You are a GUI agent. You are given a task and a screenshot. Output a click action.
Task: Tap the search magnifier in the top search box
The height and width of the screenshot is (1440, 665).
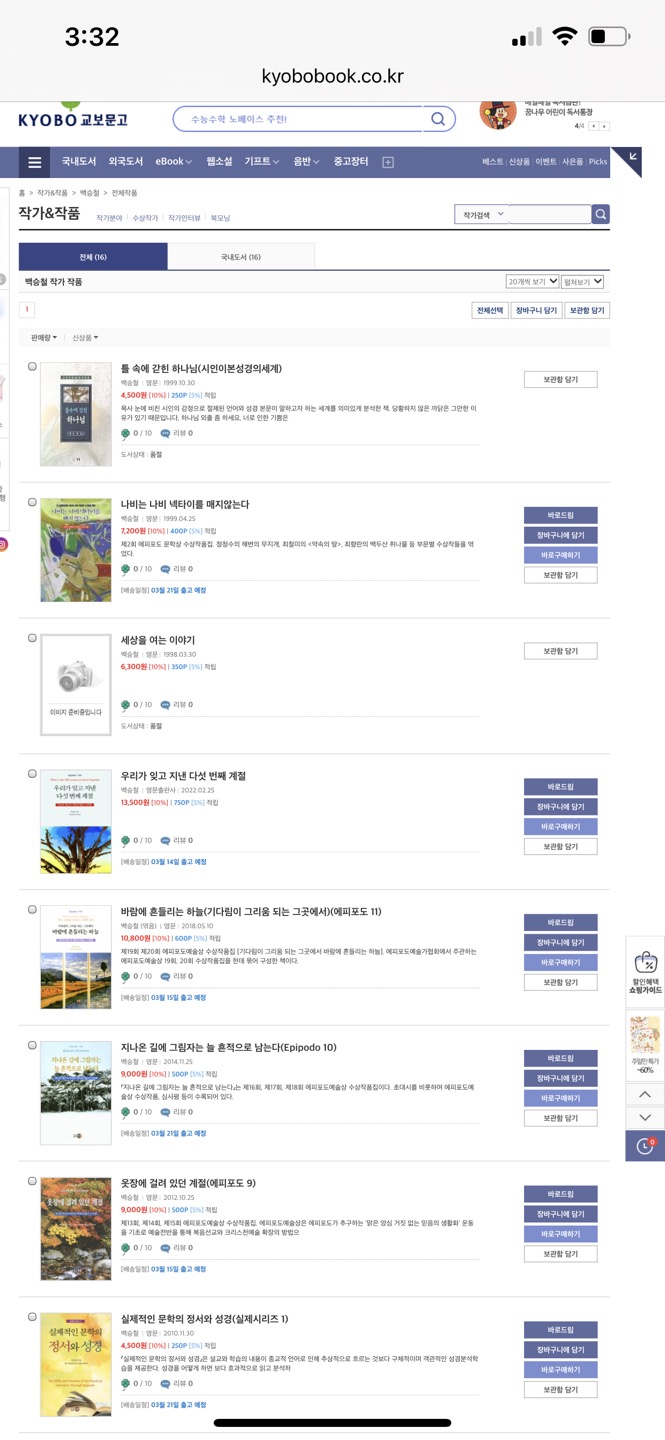pyautogui.click(x=437, y=119)
